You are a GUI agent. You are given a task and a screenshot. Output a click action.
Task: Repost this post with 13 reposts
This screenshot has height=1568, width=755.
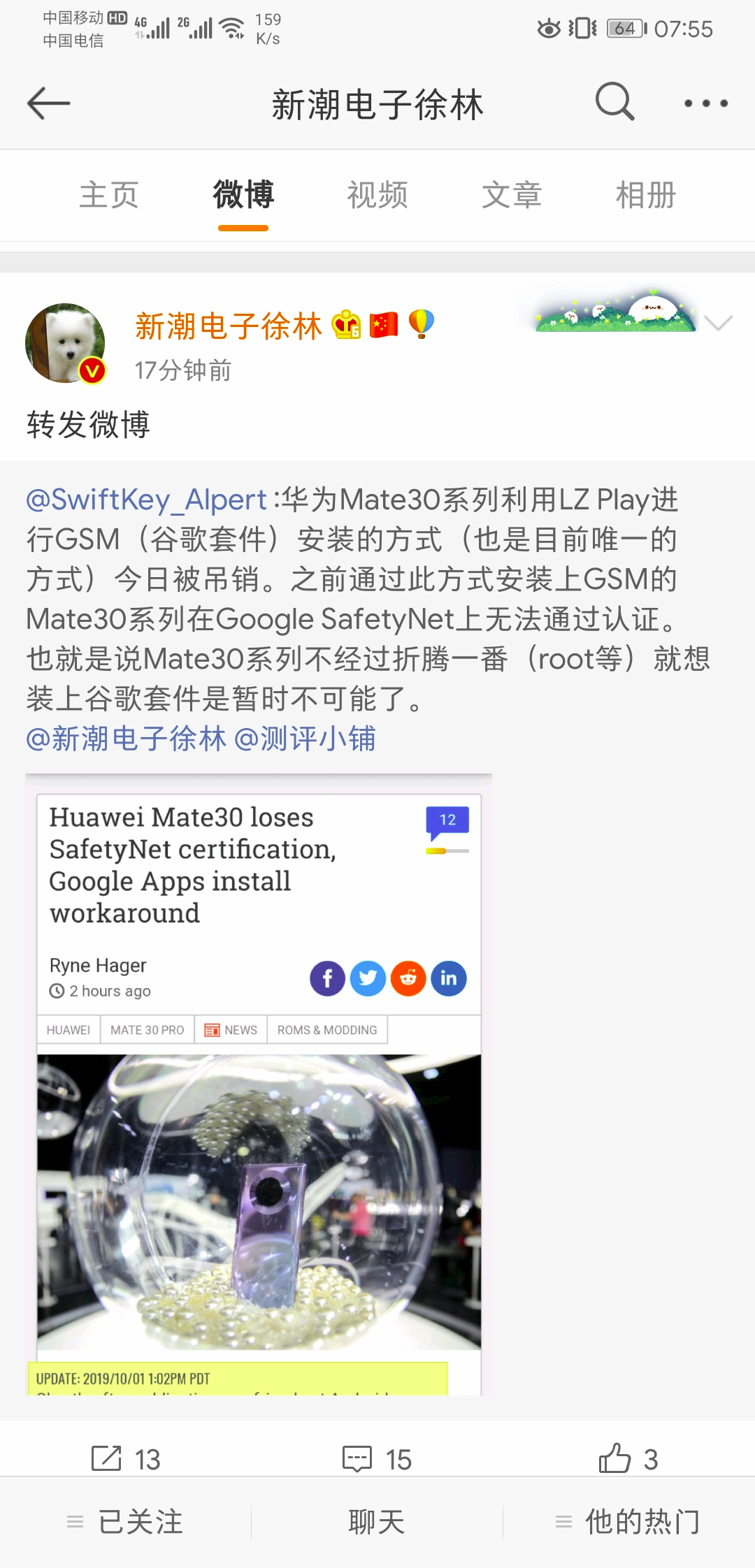point(127,1459)
